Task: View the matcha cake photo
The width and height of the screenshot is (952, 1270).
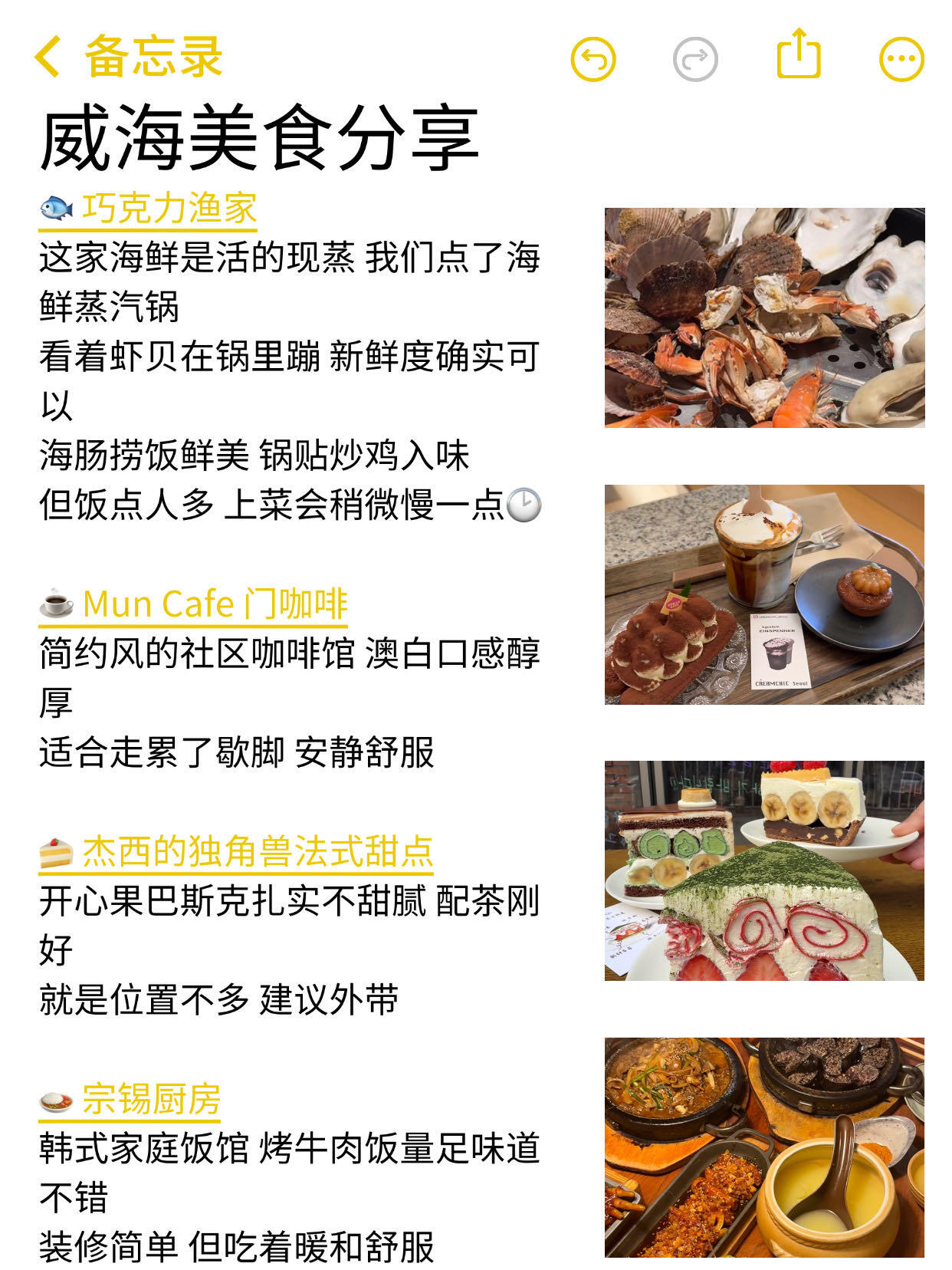Action: [x=764, y=870]
